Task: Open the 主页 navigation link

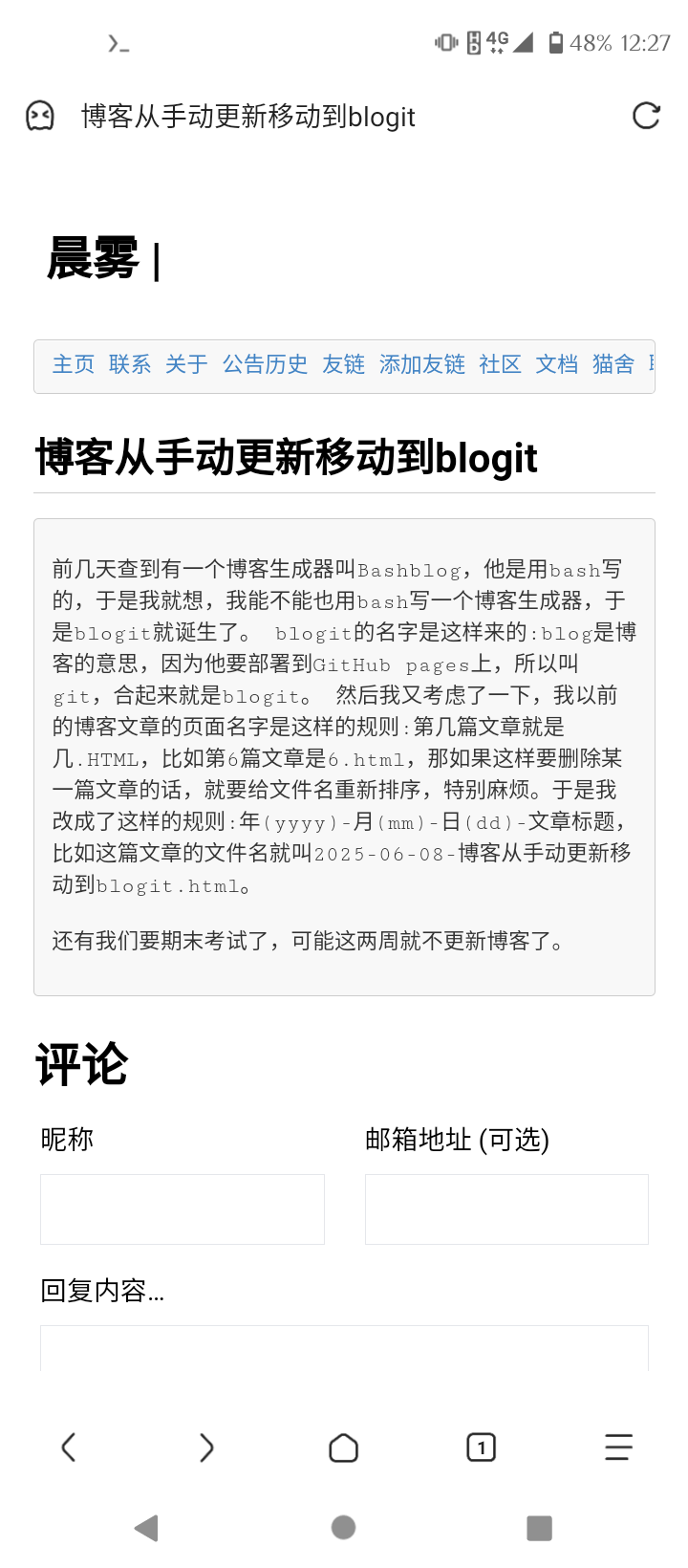Action: (x=74, y=364)
